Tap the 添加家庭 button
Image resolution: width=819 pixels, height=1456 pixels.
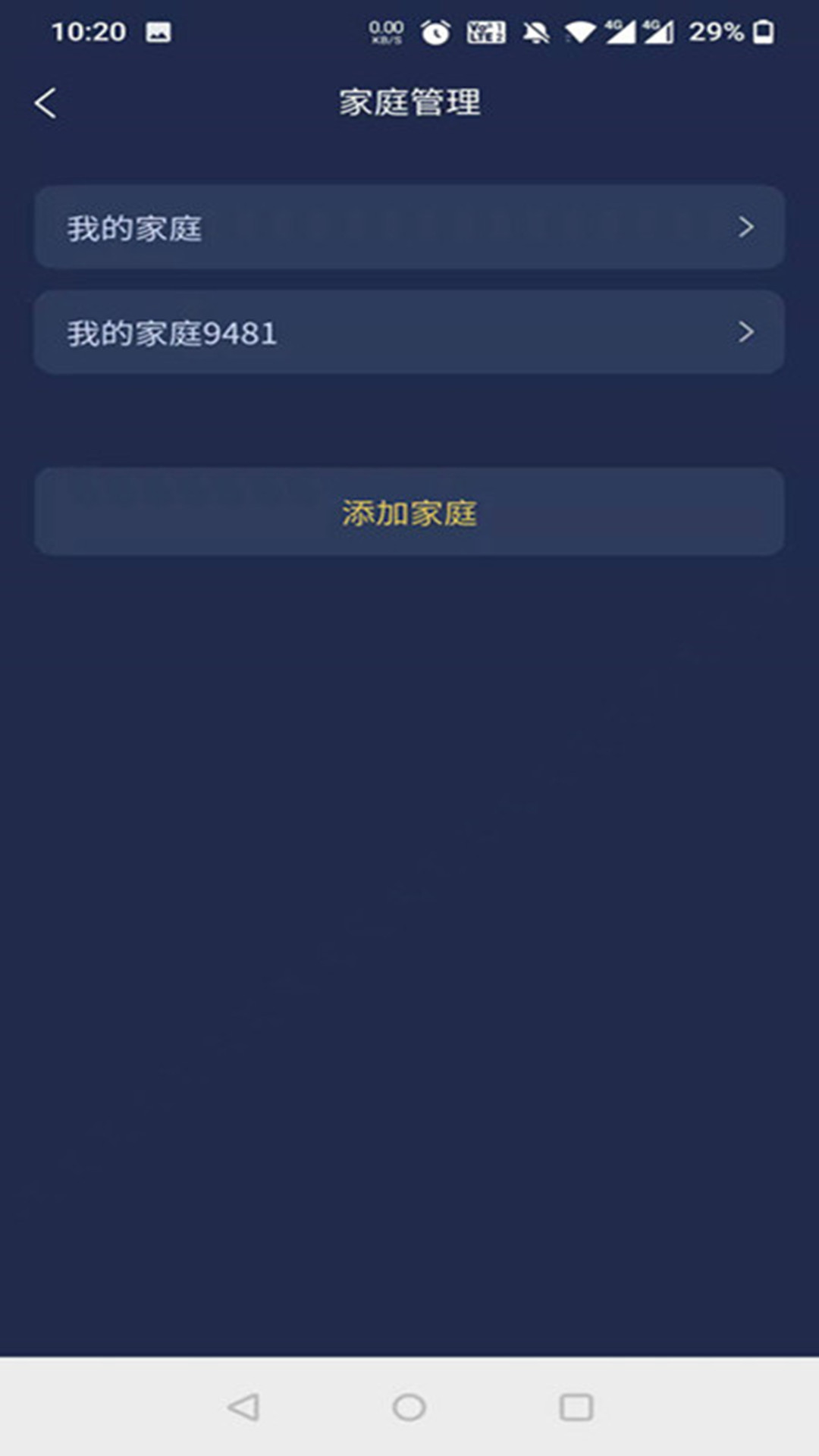(409, 512)
